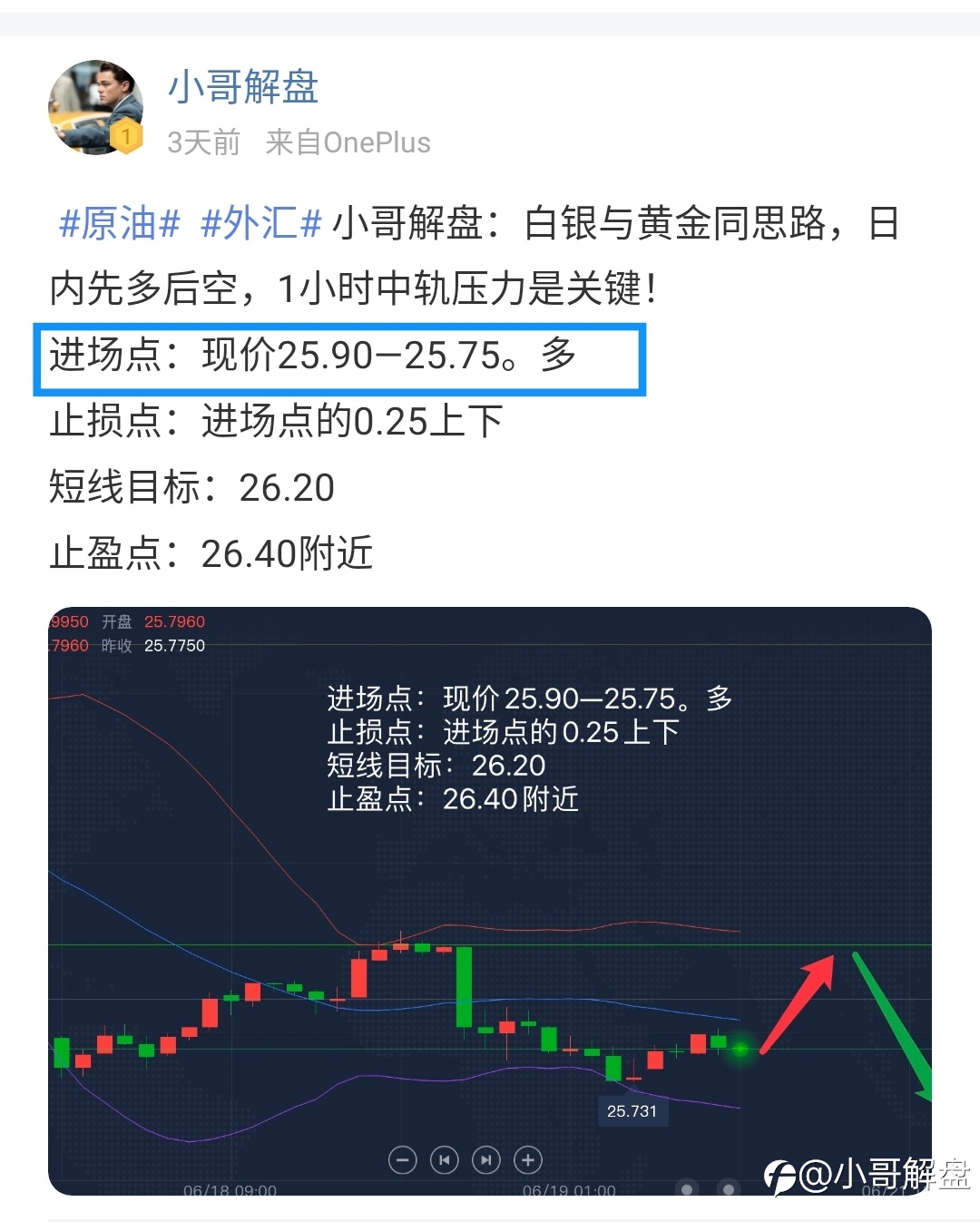The image size is (980, 1231).
Task: Open the #原油# hashtag topic
Action: [x=119, y=223]
